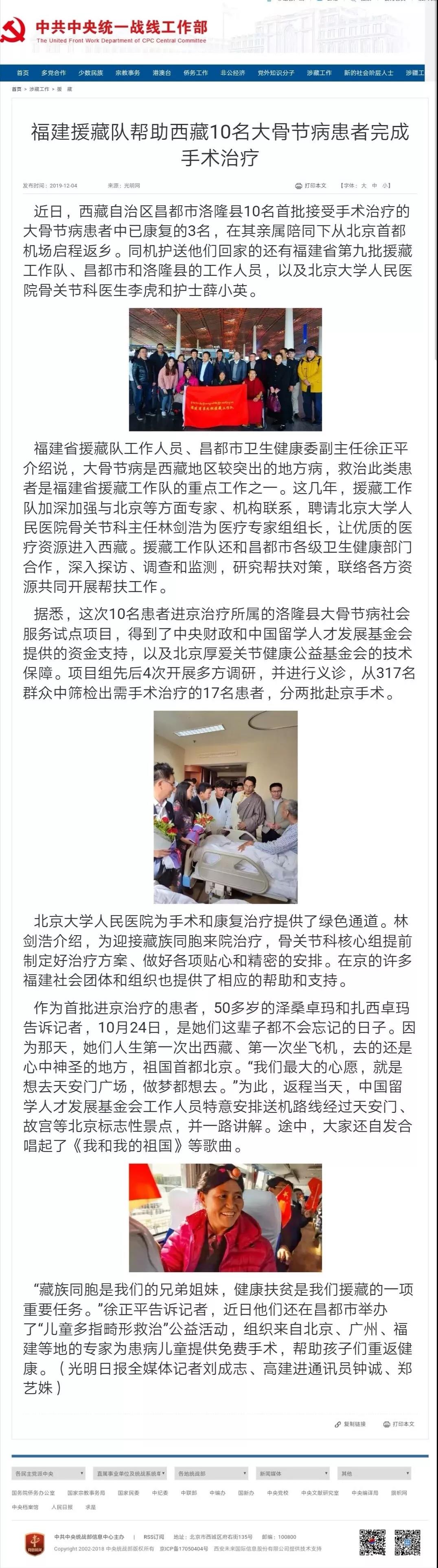Image resolution: width=438 pixels, height=1568 pixels.
Task: Open the 宗教事务 section
Action: (128, 73)
